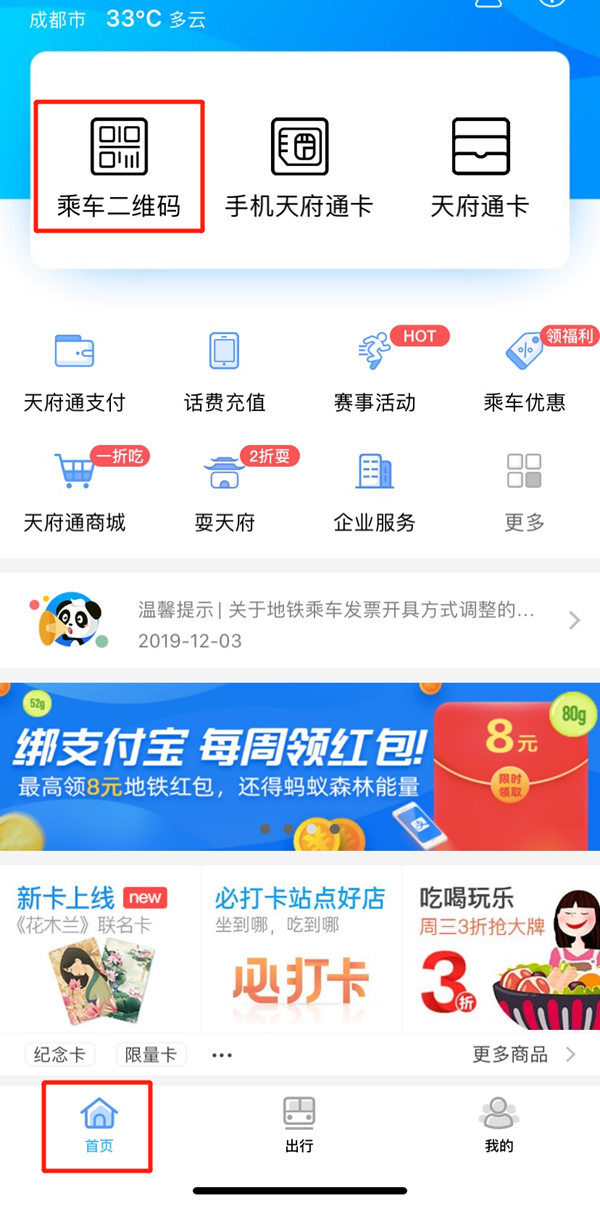Open 耍天府 section
600x1206 pixels.
(224, 492)
